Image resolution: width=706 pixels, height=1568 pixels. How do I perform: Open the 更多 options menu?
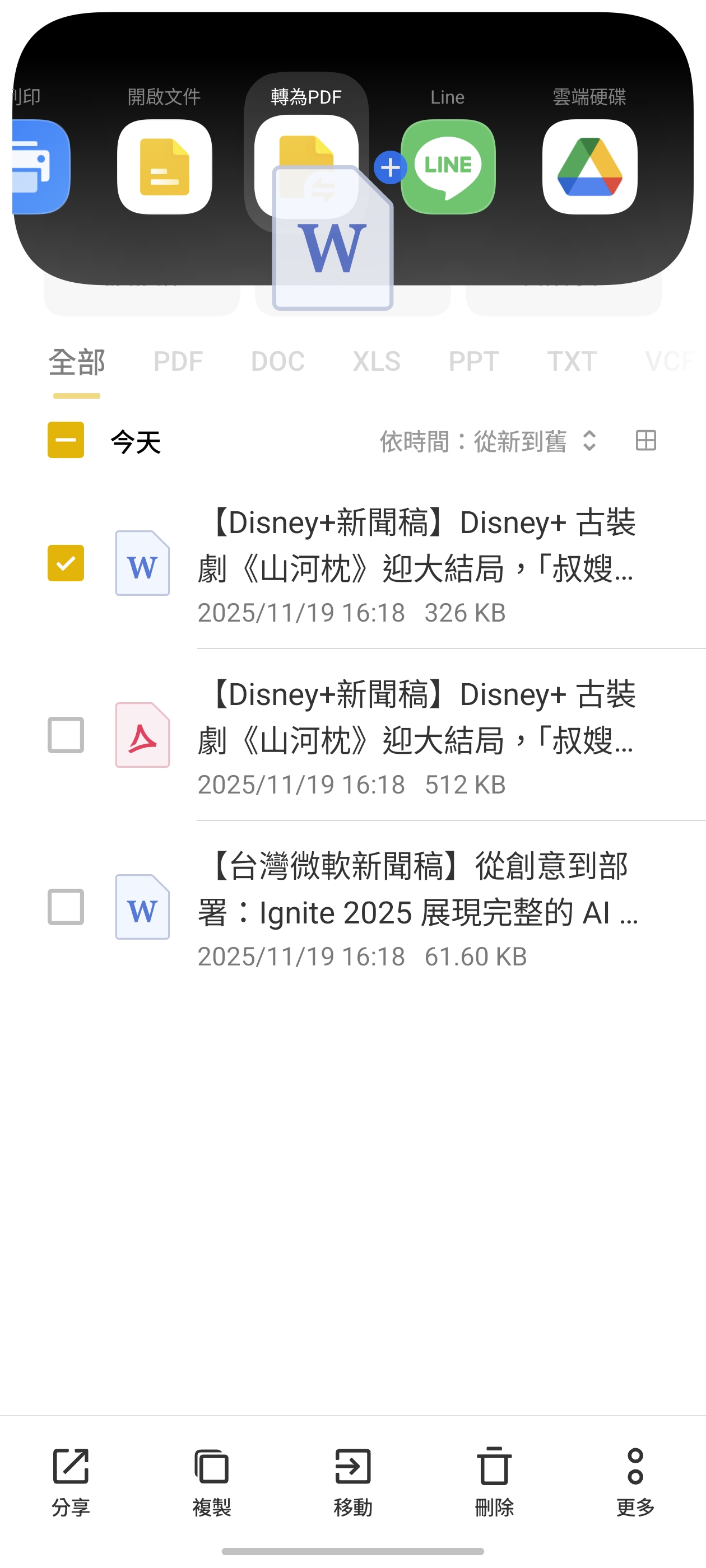635,1479
